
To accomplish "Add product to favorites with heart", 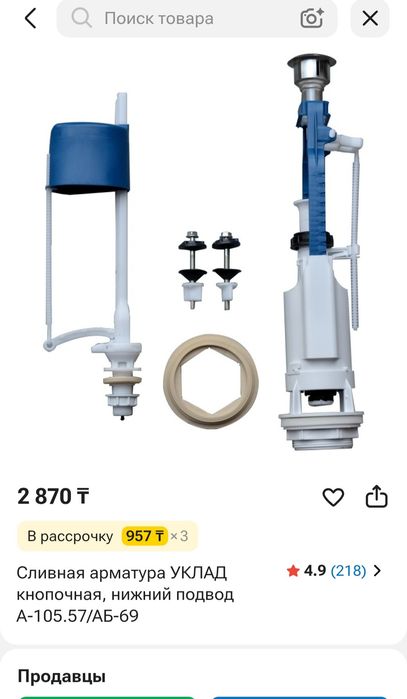I will pyautogui.click(x=333, y=497).
